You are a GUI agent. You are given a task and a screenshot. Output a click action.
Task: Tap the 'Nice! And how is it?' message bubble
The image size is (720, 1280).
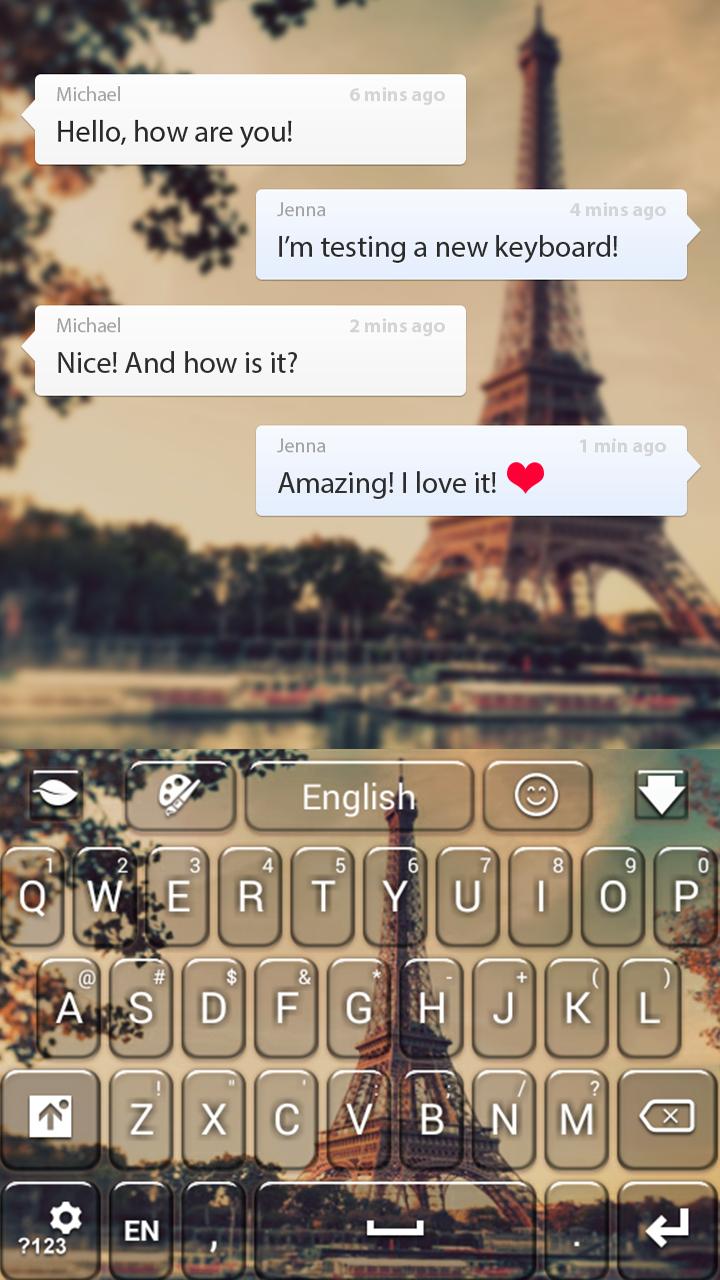coord(250,350)
